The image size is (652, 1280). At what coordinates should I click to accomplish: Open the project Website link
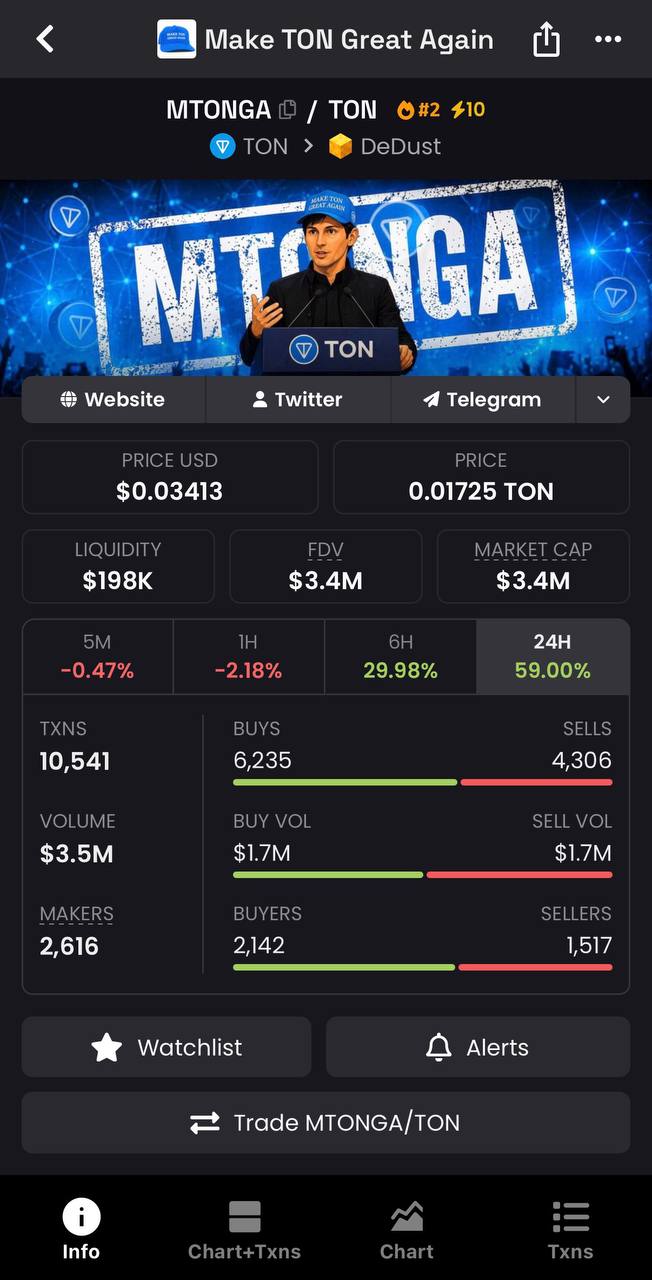click(114, 399)
